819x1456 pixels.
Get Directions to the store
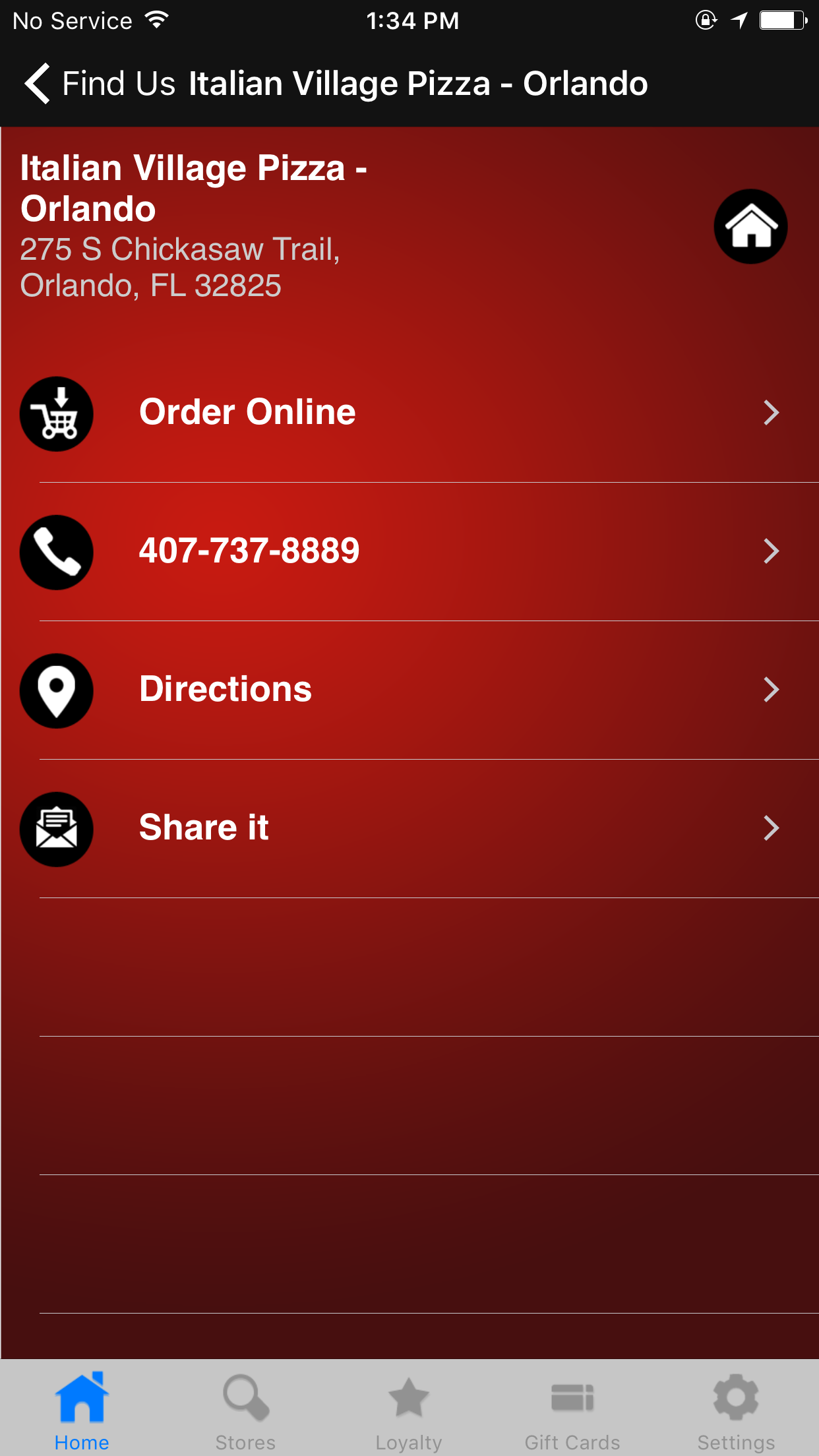[x=409, y=690]
